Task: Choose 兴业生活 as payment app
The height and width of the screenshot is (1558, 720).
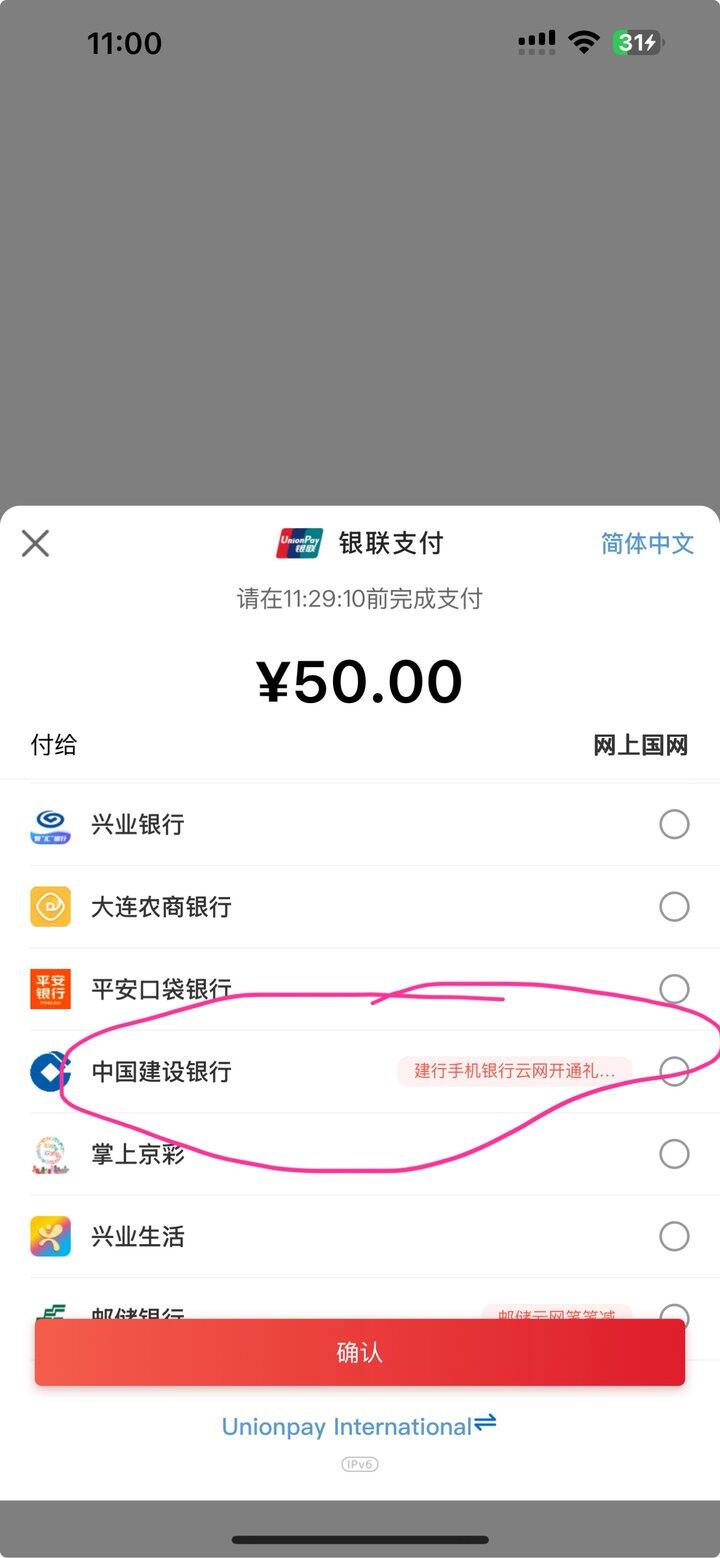Action: coord(674,1236)
